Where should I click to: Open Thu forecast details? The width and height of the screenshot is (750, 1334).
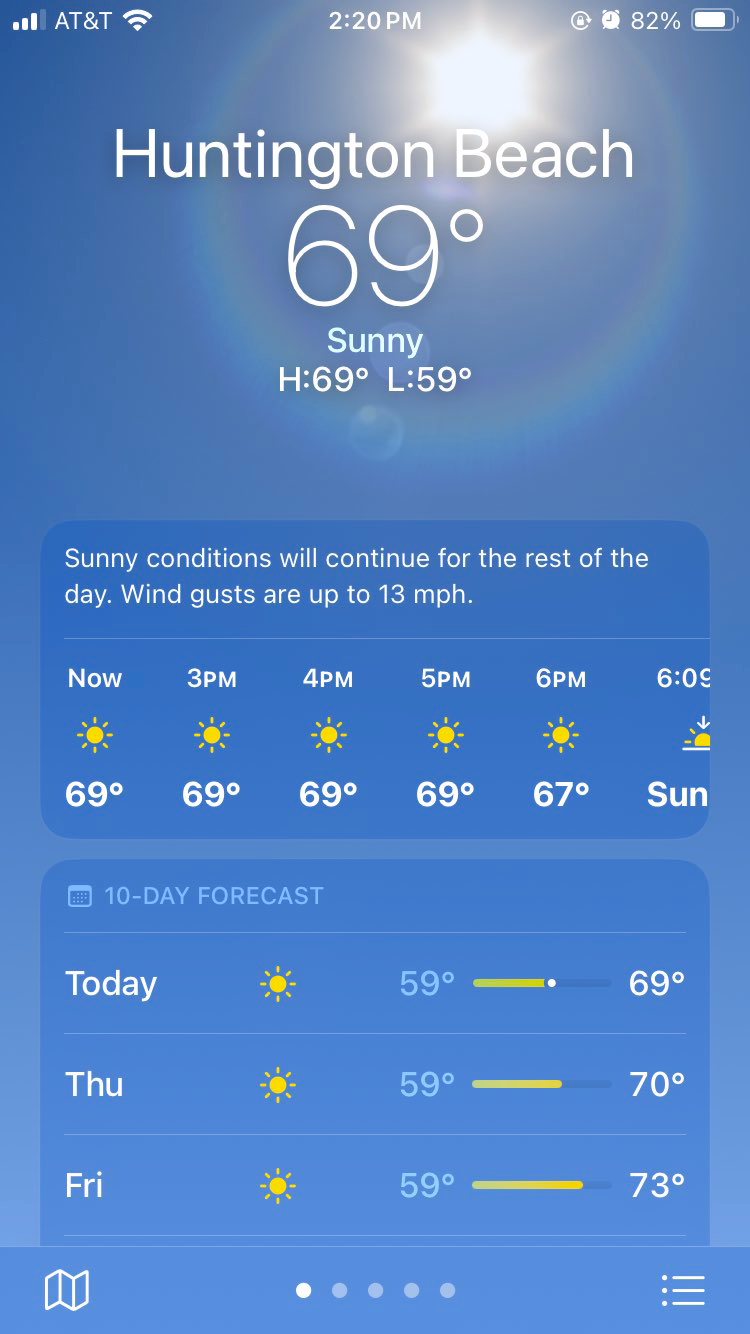click(x=375, y=1084)
